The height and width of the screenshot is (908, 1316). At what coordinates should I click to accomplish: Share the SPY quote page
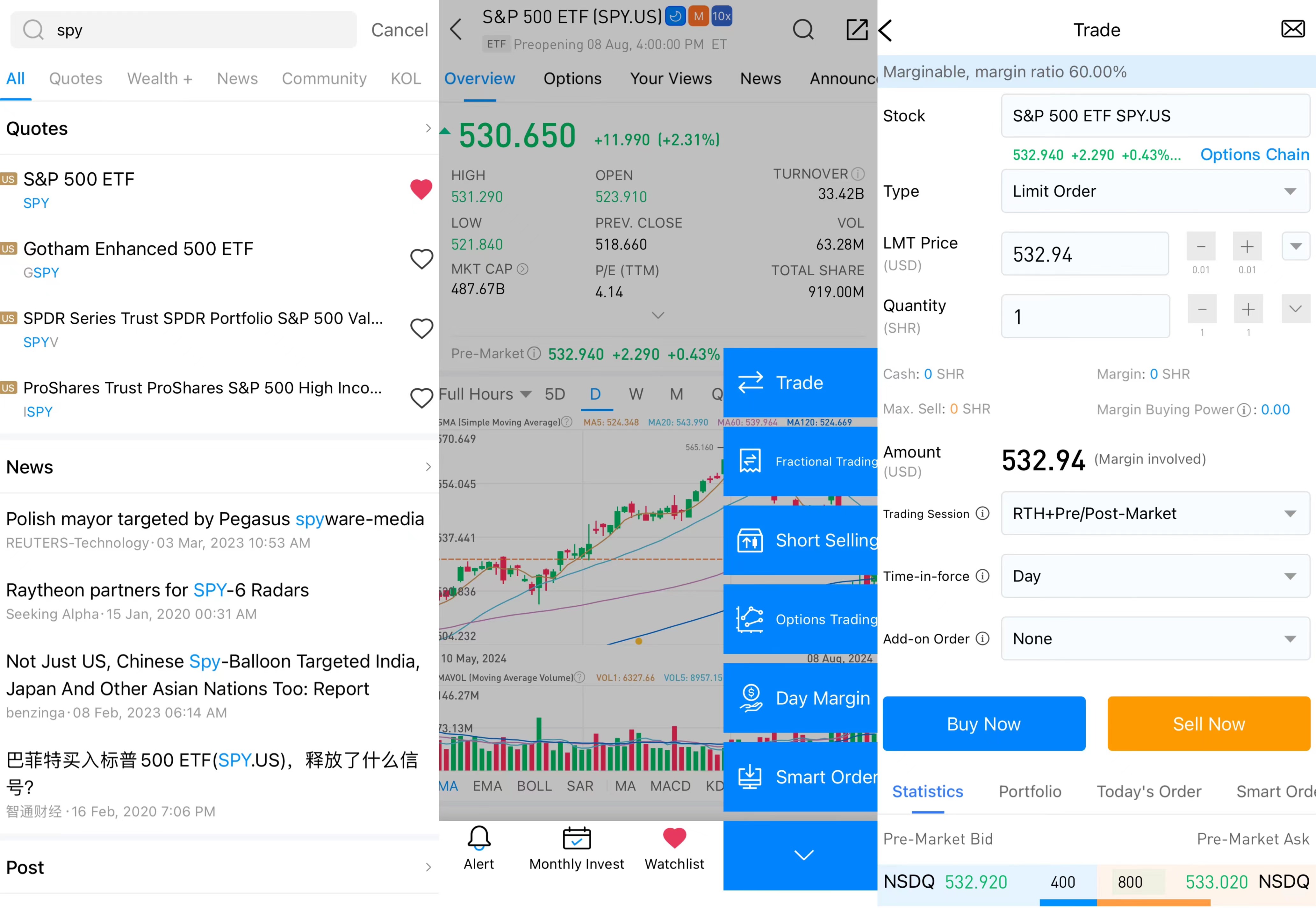click(x=856, y=30)
